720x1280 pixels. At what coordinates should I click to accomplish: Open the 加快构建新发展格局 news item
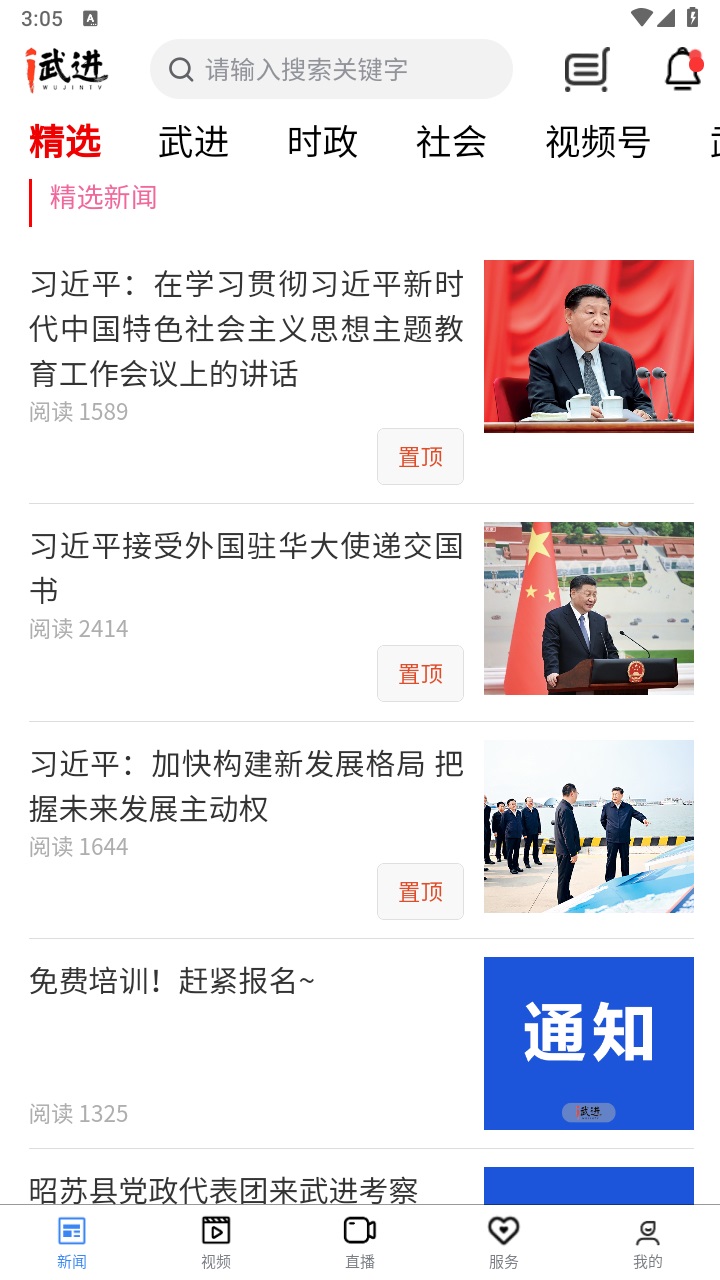tap(247, 786)
